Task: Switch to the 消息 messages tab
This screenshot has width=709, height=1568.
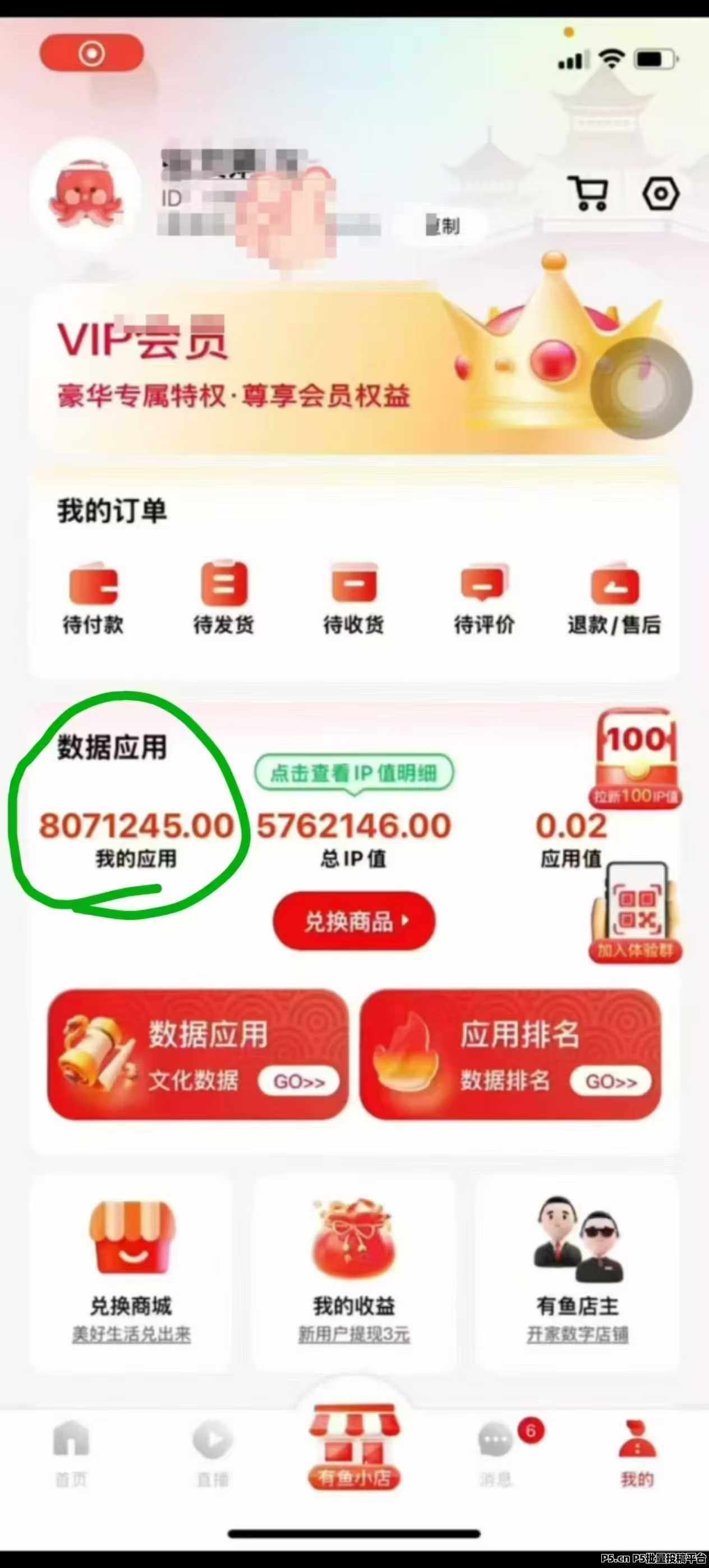Action: (496, 1454)
